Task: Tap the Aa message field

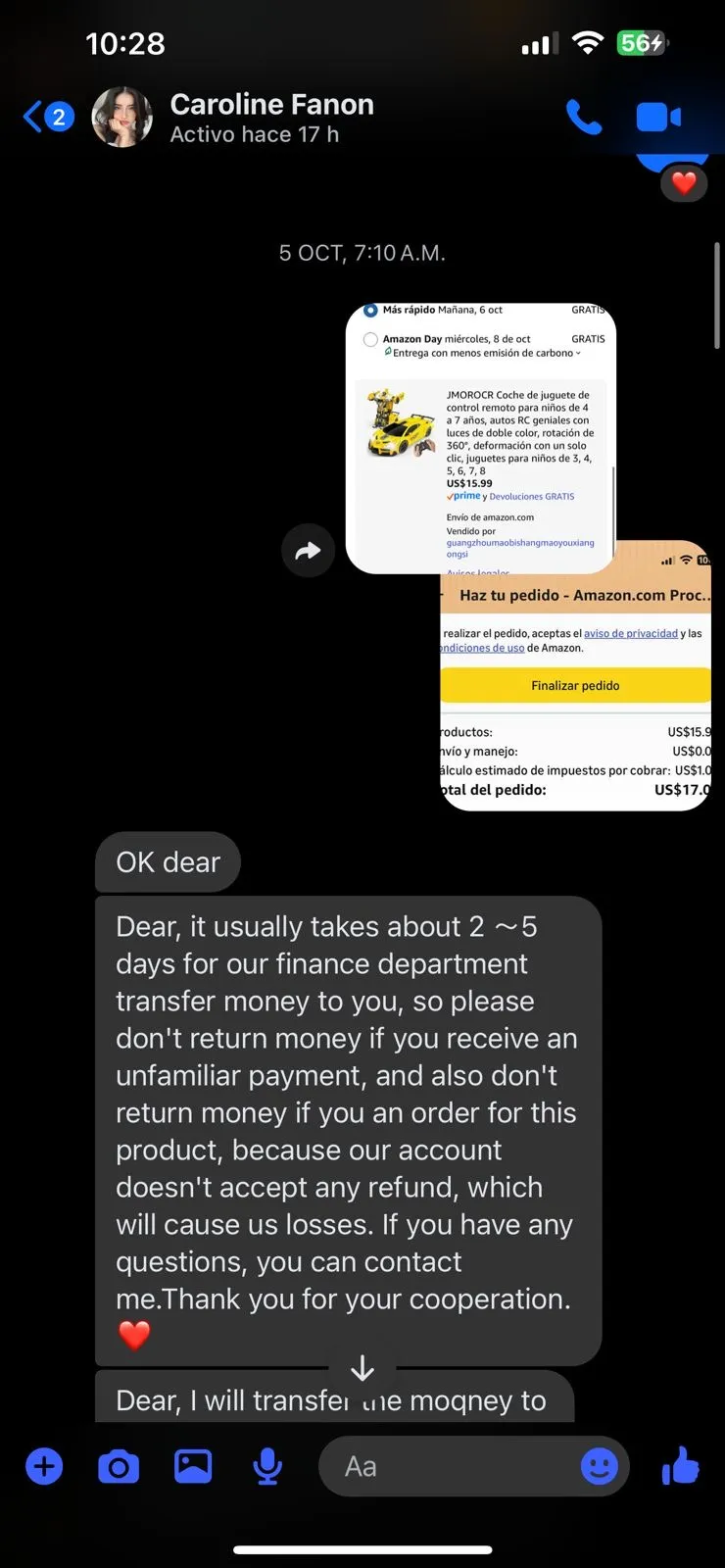Action: pos(451,1467)
